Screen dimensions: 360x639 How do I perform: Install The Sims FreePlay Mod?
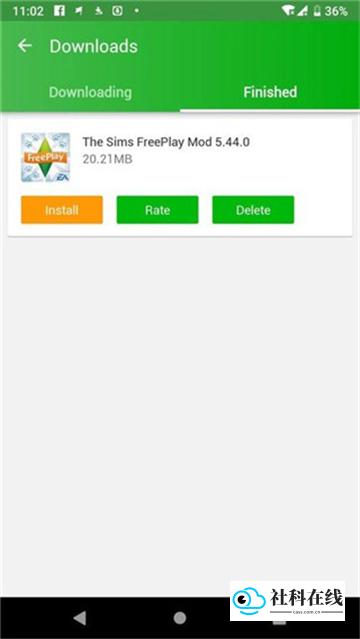coord(62,210)
